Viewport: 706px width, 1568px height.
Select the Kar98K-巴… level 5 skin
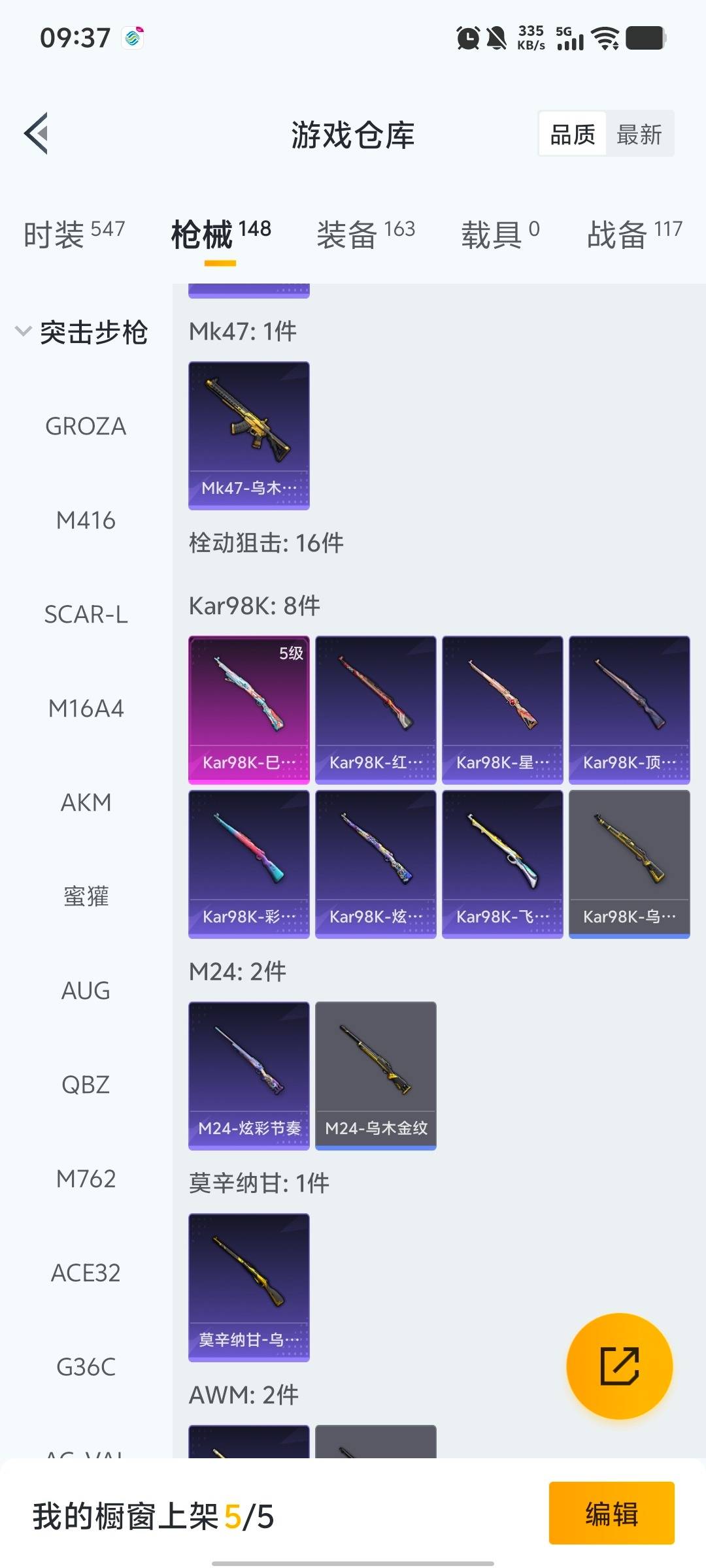pos(248,708)
